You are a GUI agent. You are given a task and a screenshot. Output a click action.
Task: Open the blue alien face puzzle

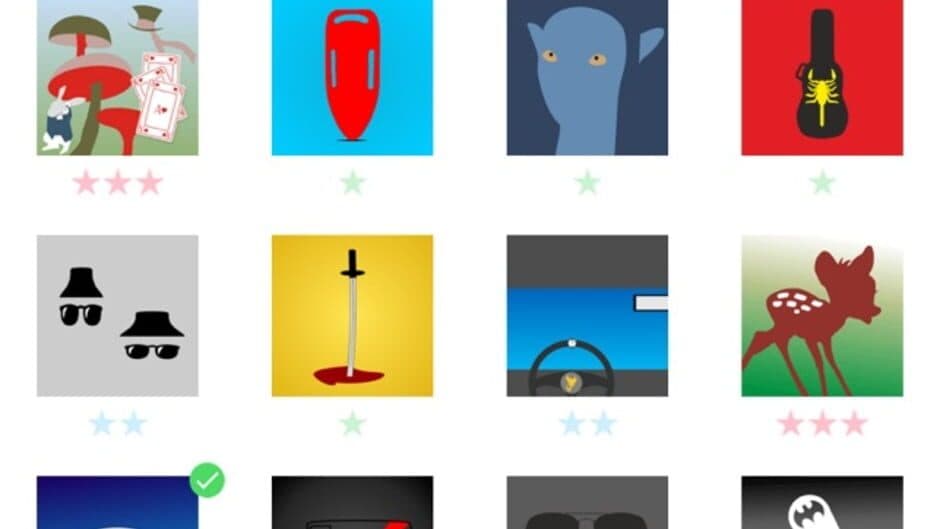point(587,78)
